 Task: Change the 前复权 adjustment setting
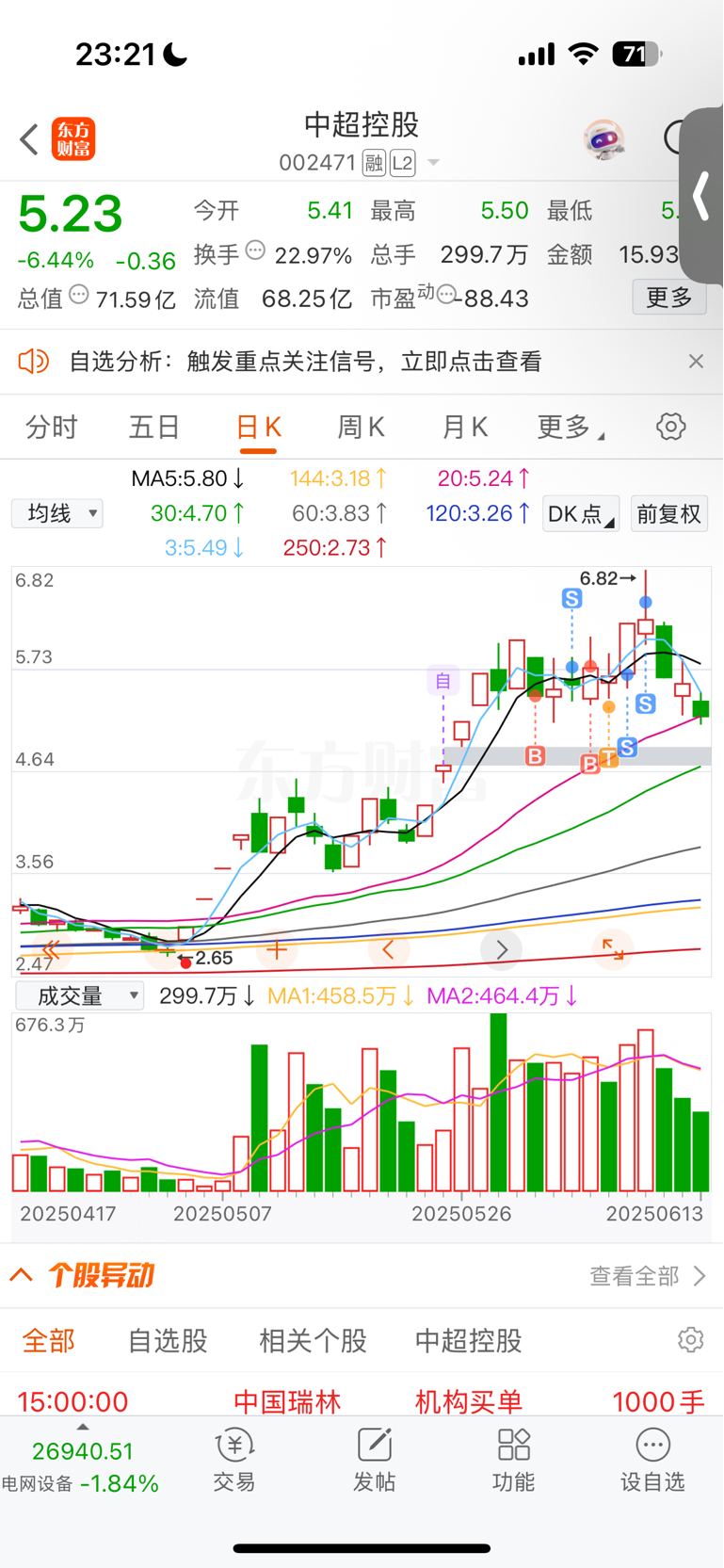(669, 514)
